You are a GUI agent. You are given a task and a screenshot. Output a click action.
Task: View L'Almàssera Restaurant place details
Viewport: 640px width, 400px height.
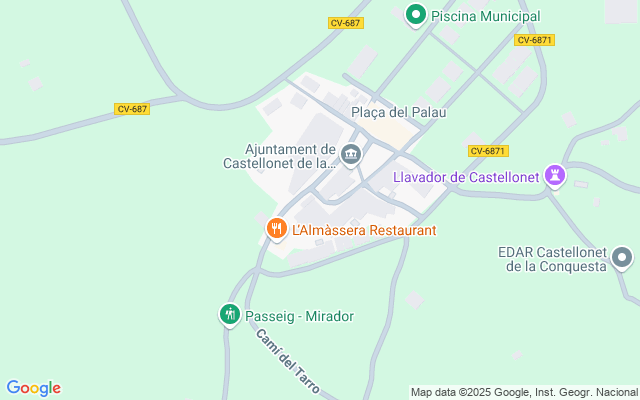pyautogui.click(x=276, y=230)
